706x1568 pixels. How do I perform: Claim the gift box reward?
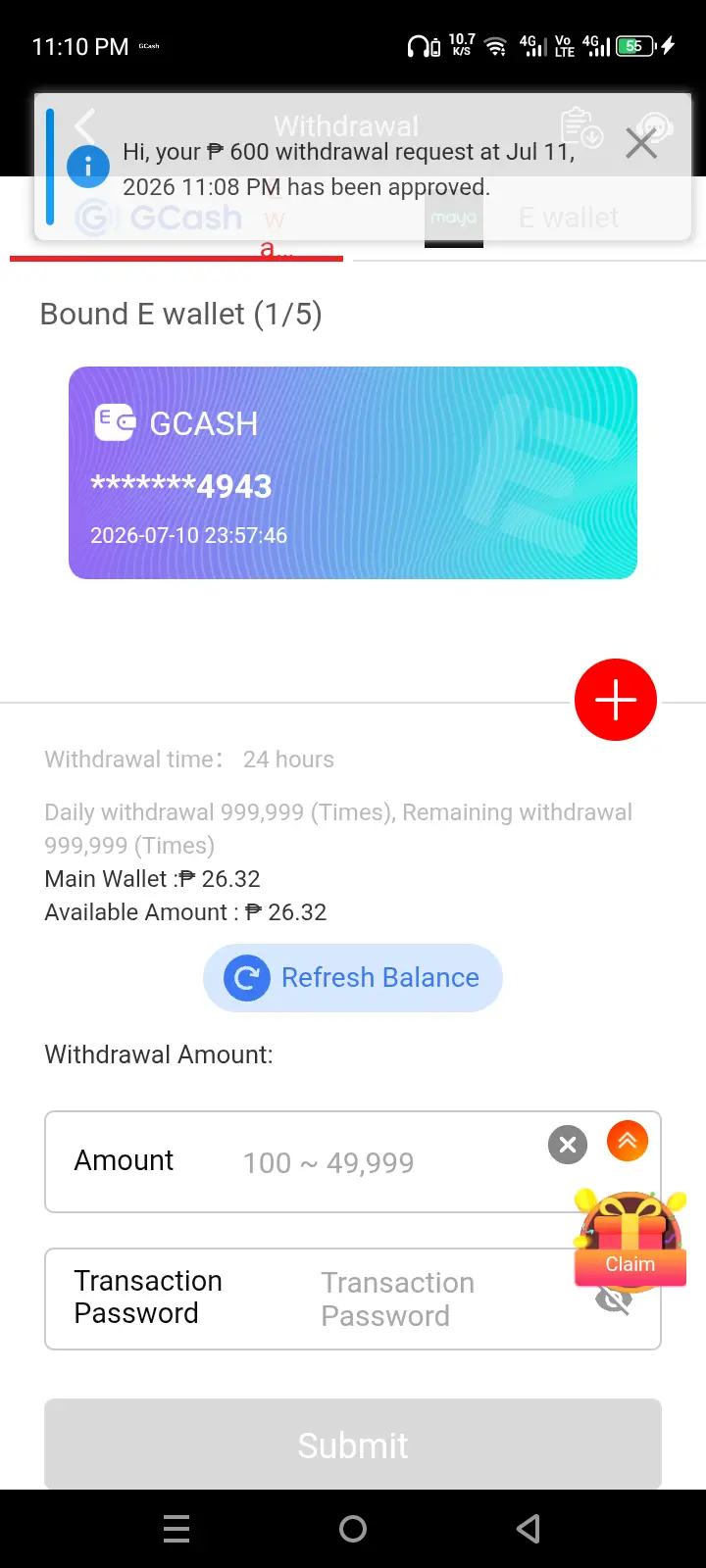pos(630,1239)
